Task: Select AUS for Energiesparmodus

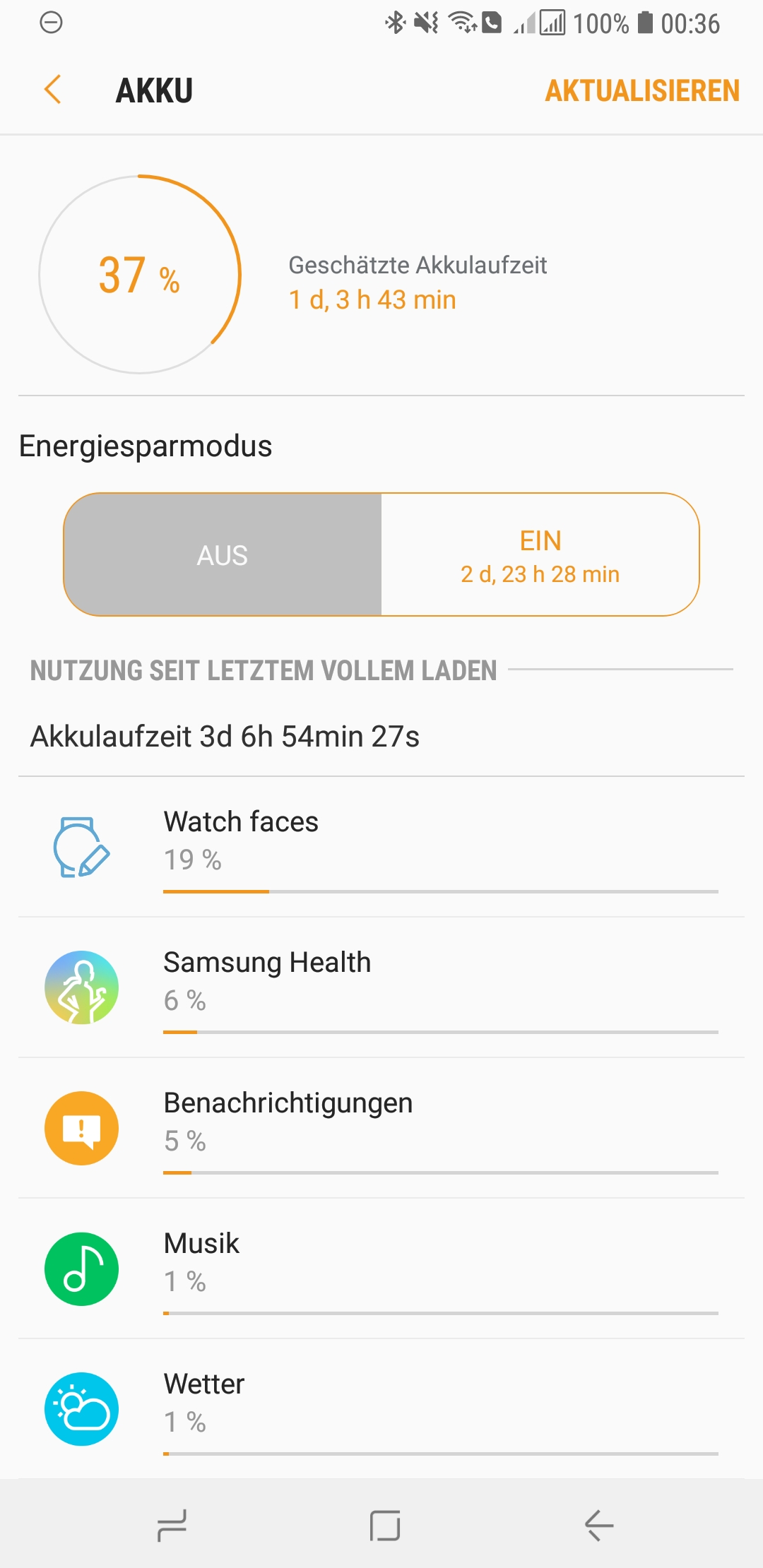Action: (x=223, y=555)
